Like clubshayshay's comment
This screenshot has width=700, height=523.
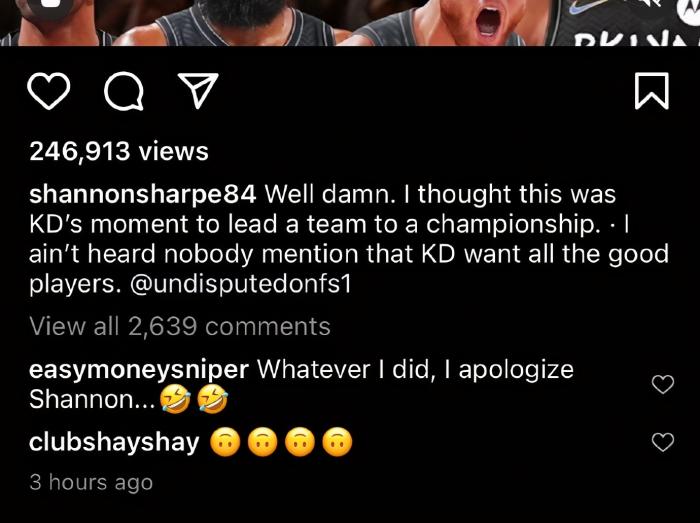662,442
